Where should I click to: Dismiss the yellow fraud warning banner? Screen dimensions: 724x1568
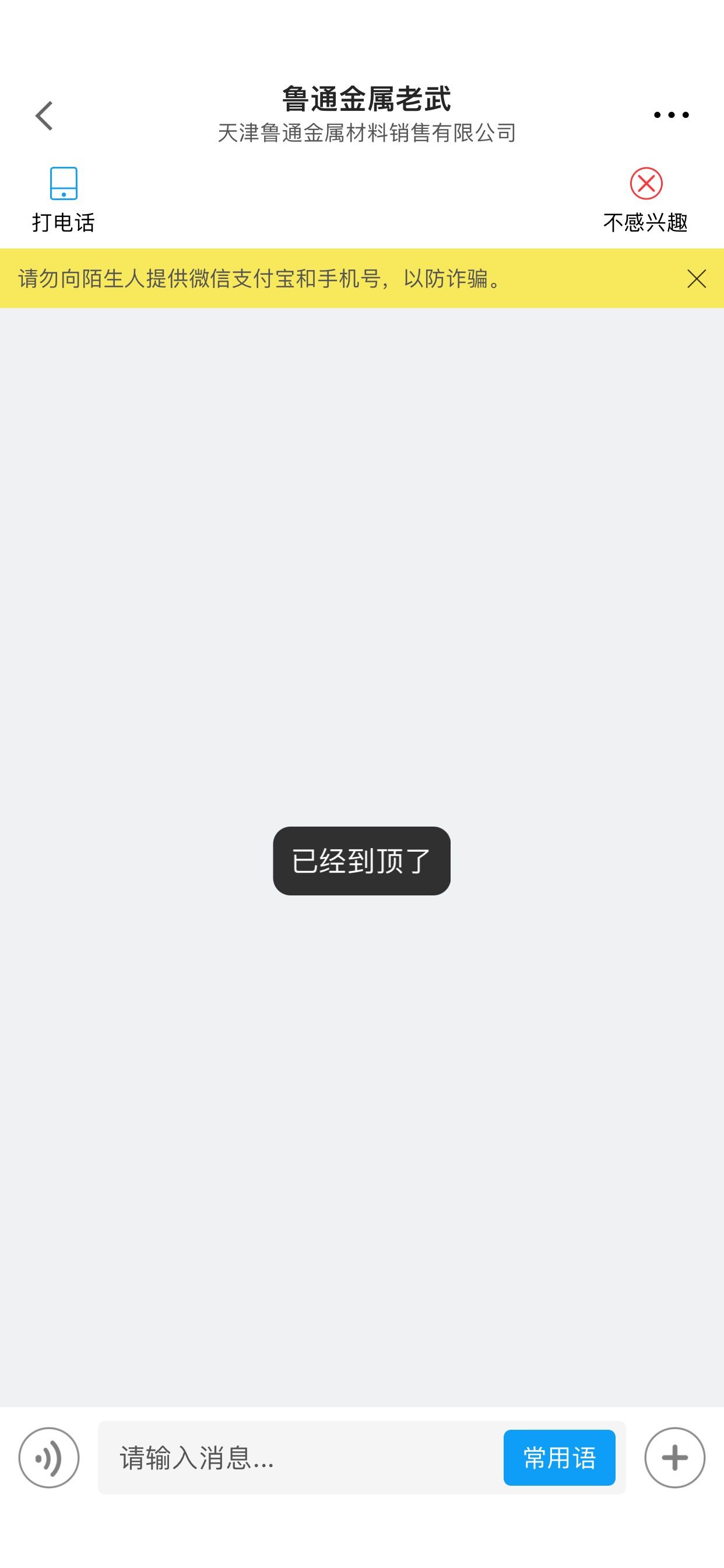pyautogui.click(x=697, y=279)
